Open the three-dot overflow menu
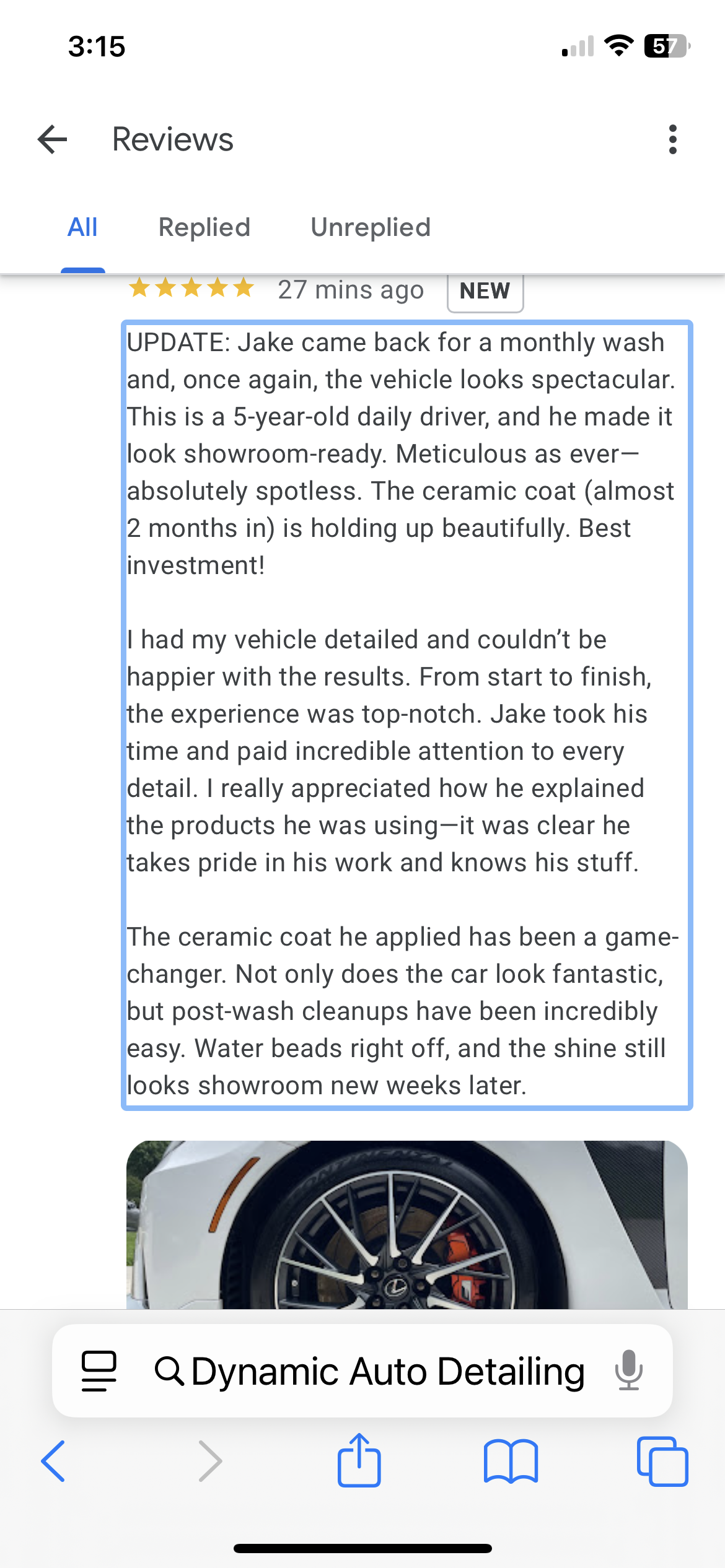The image size is (725, 1568). point(673,139)
